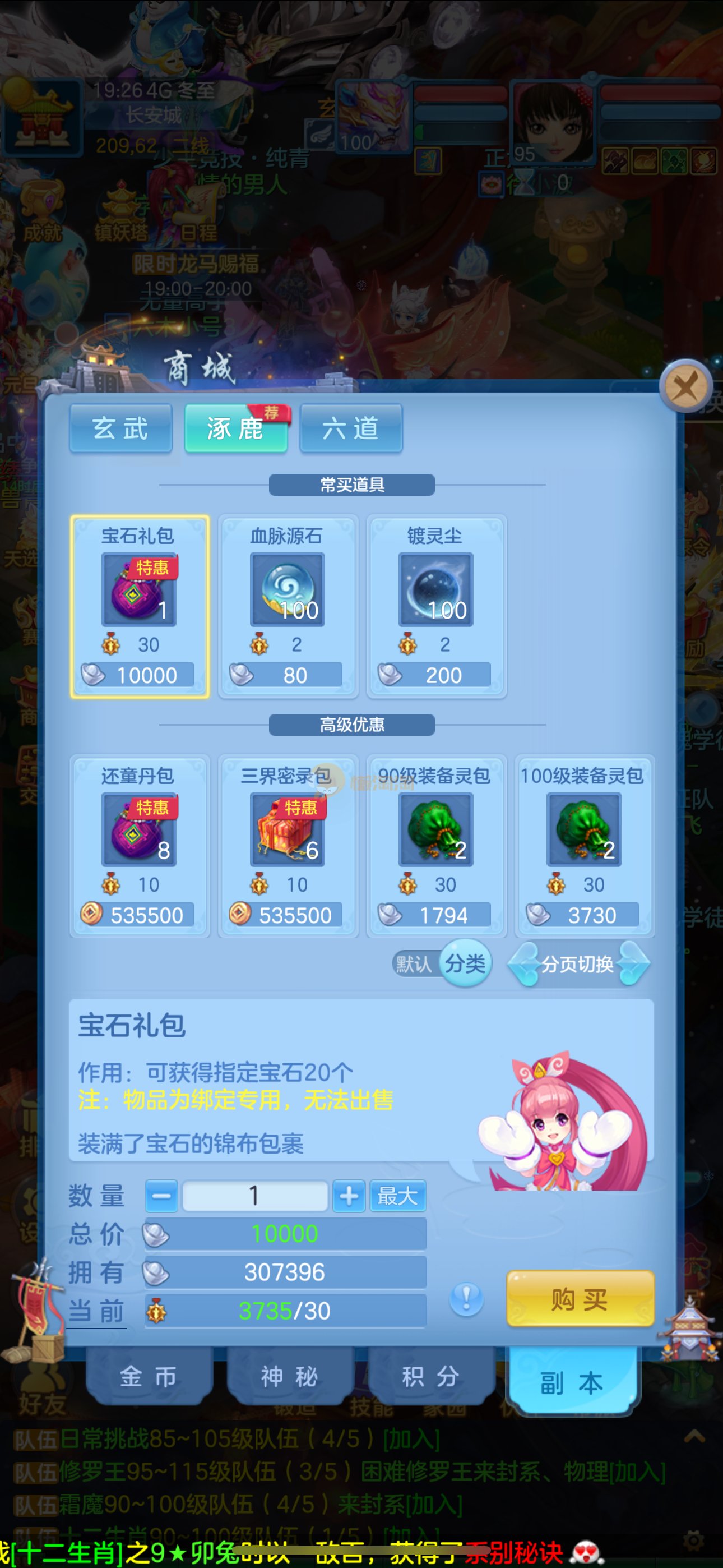Open the exclamation info icon
This screenshot has width=723, height=1568.
[x=466, y=1298]
